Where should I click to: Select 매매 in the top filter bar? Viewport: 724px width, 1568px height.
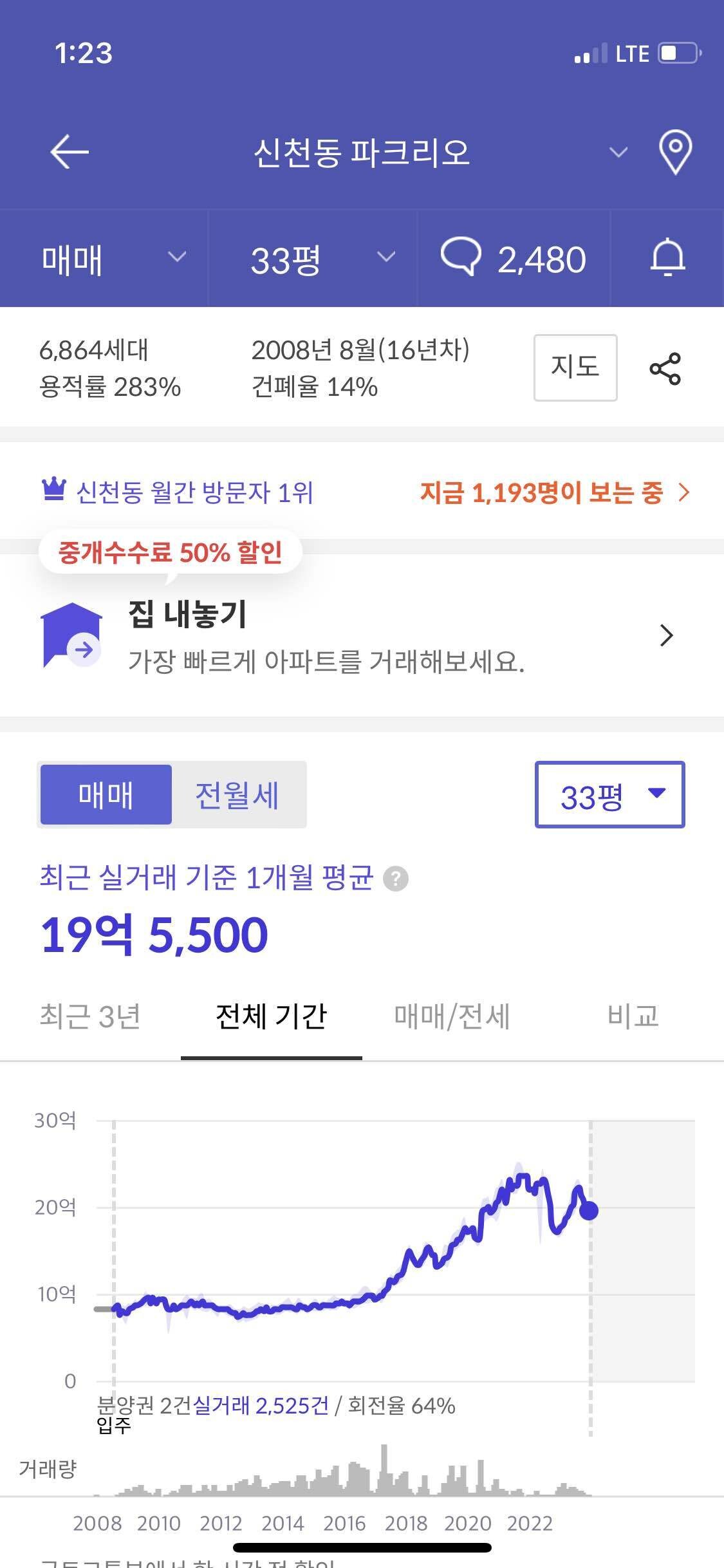pos(71,258)
